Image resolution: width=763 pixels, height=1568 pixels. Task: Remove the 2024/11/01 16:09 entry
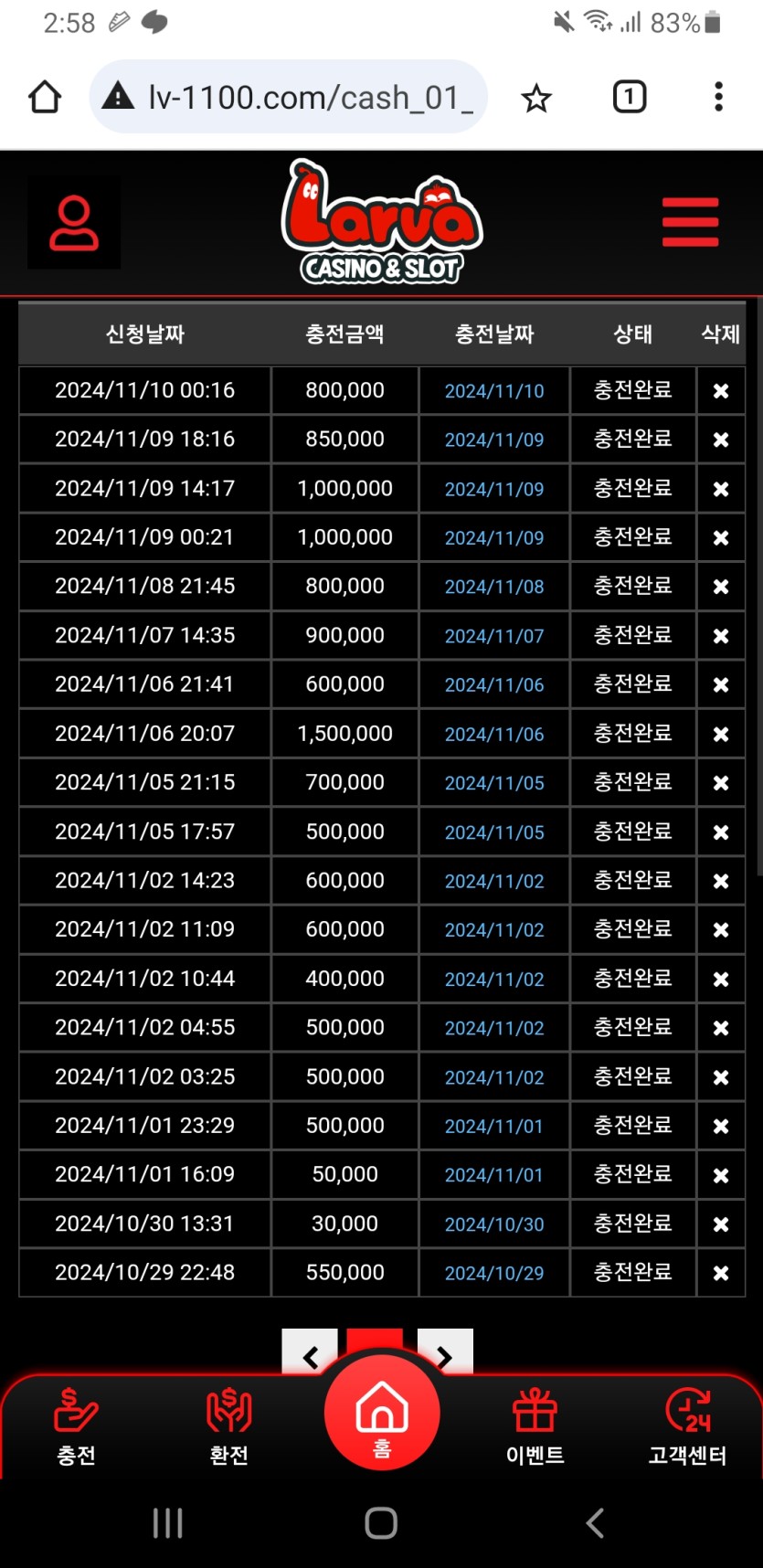720,1175
